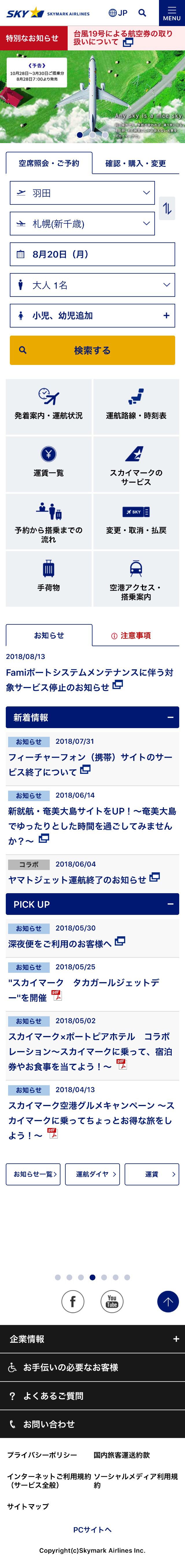The image size is (185, 1568).
Task: Open departure airport dropdown showing 羽田
Action: pyautogui.click(x=82, y=193)
